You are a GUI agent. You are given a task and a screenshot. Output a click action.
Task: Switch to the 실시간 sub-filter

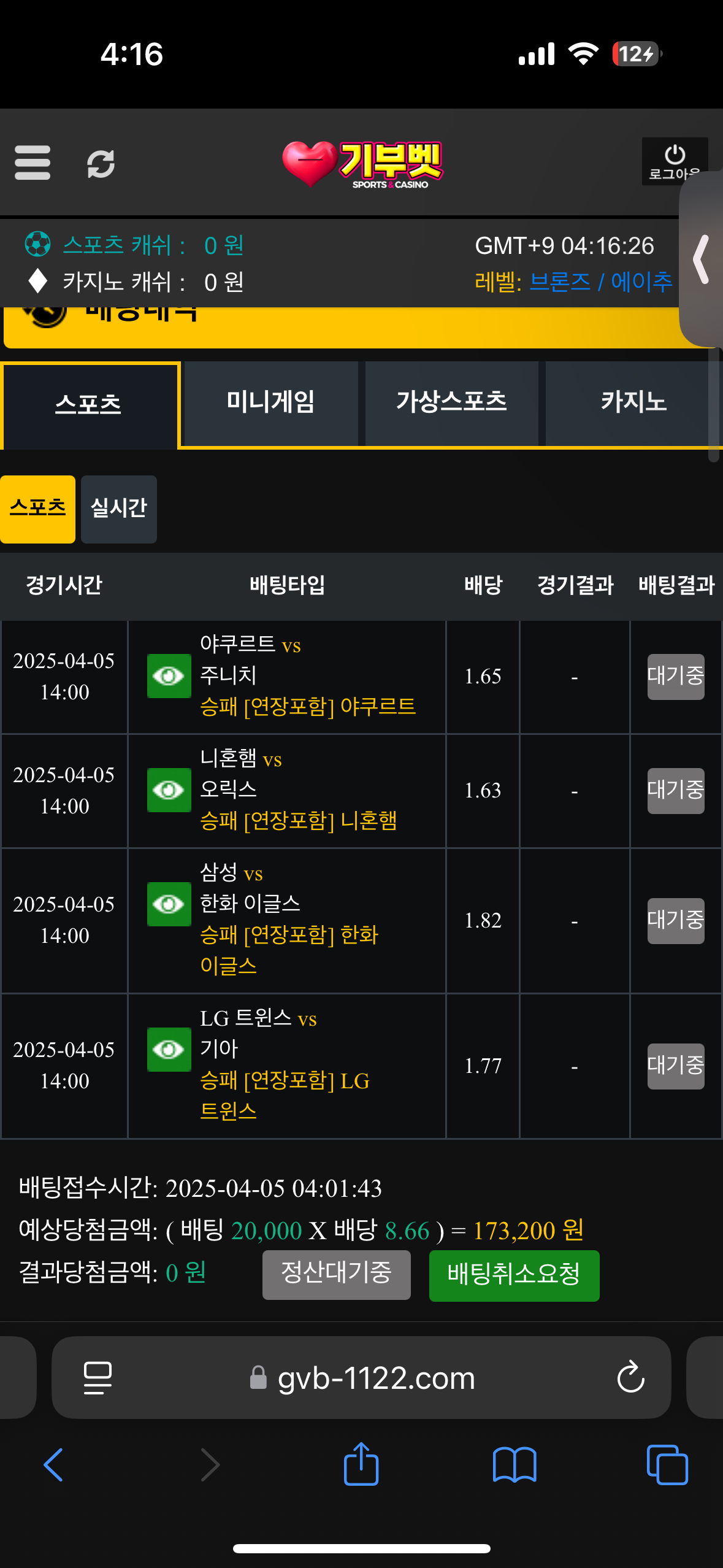tap(118, 509)
